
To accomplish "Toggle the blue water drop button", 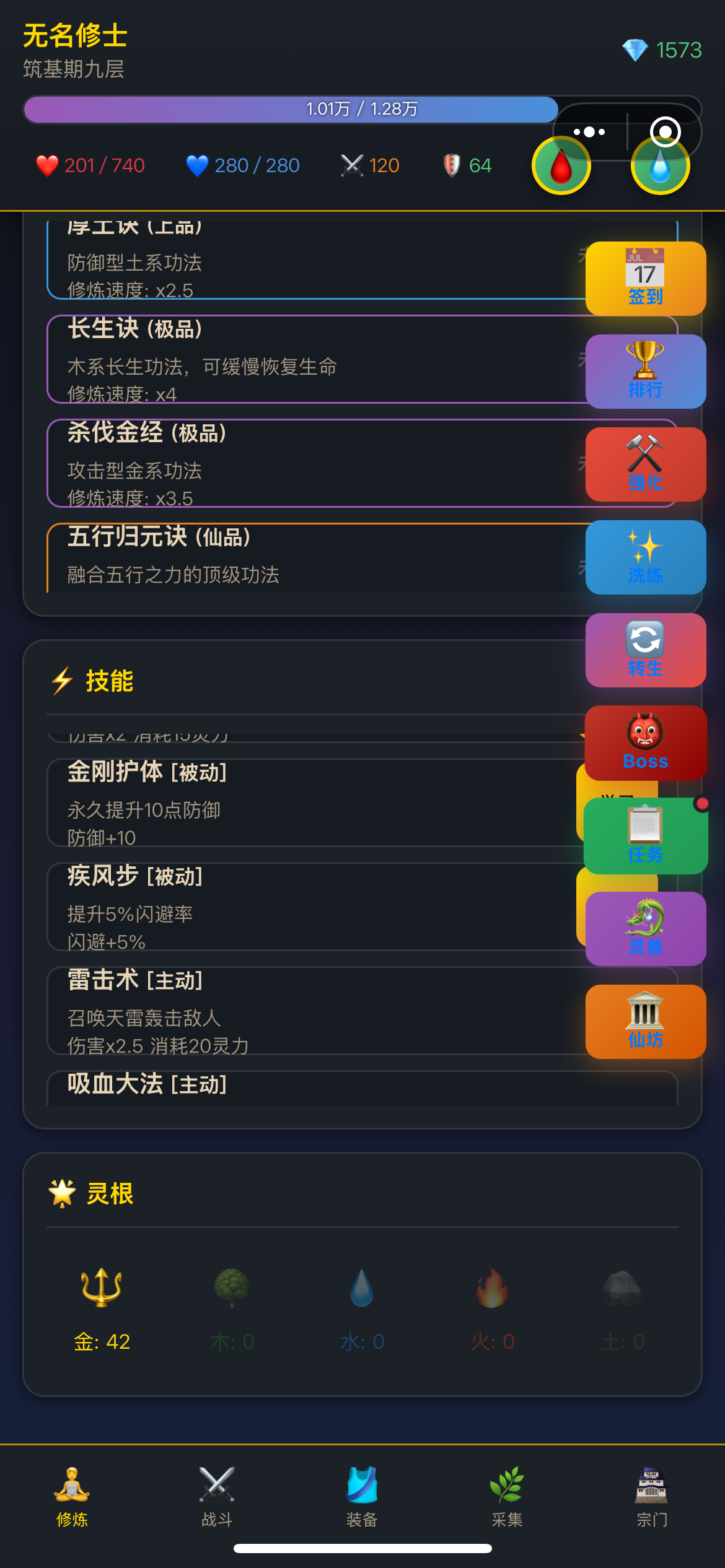I will (660, 163).
